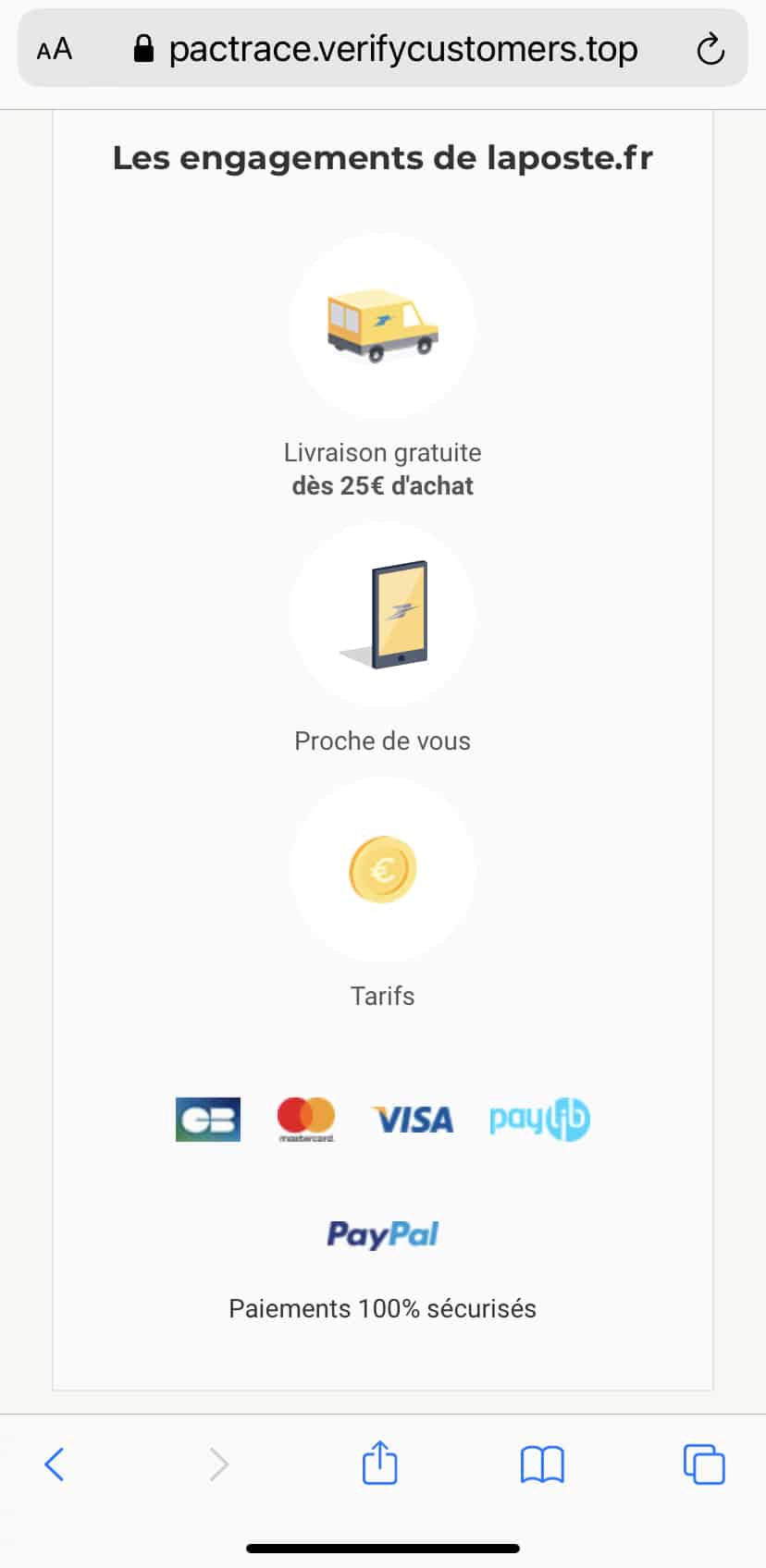
Task: Open the bookmarks book icon
Action: (542, 1464)
